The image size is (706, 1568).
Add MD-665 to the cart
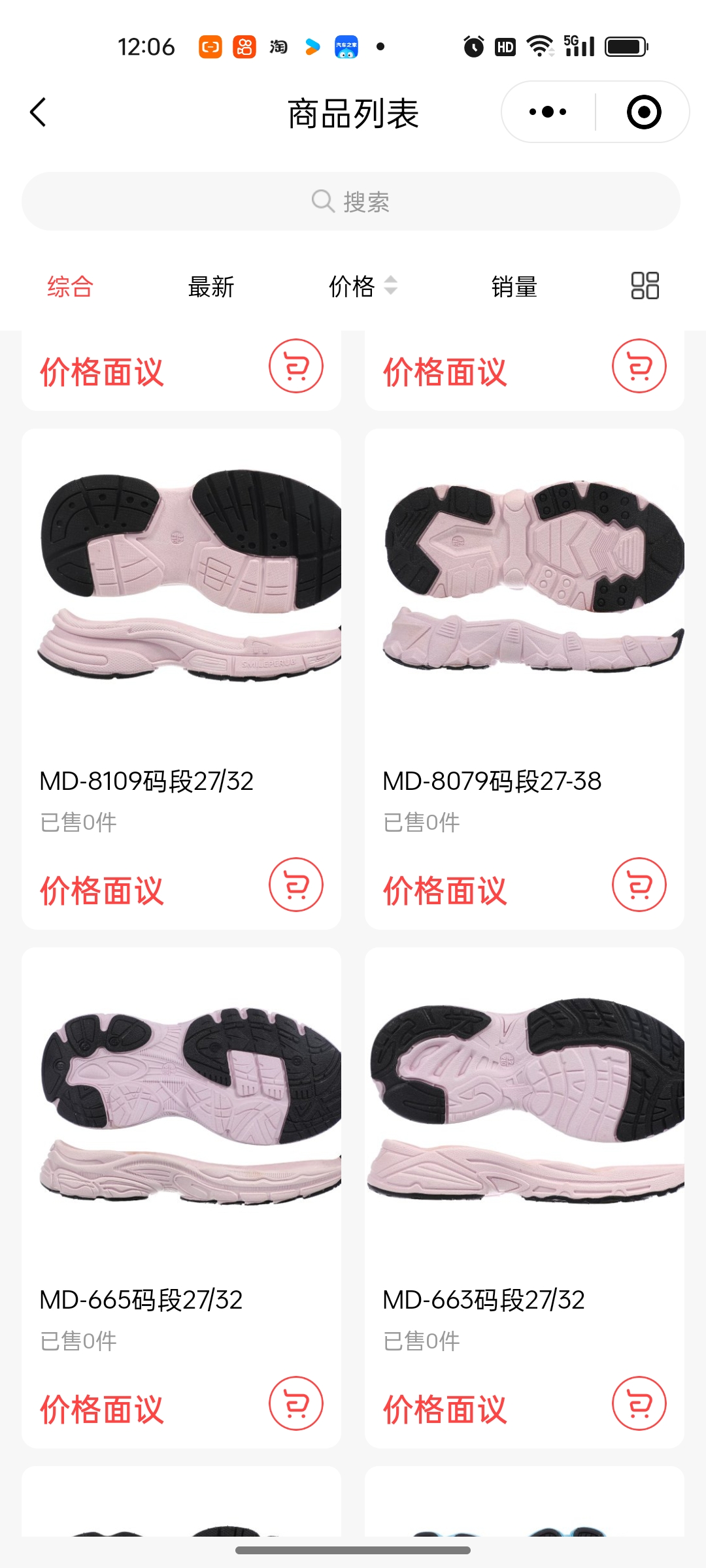coord(296,1403)
